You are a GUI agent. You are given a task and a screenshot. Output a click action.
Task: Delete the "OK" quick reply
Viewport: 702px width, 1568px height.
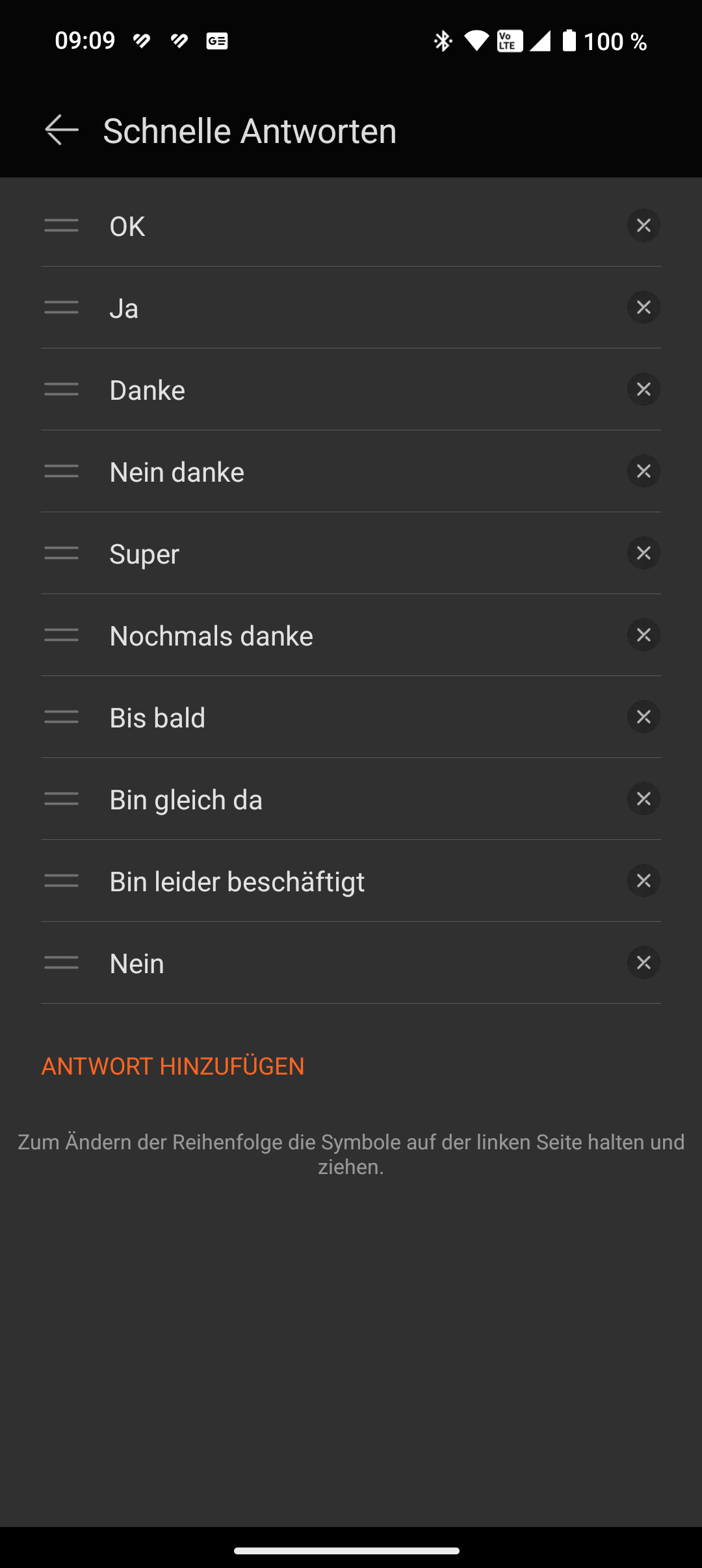coord(643,226)
